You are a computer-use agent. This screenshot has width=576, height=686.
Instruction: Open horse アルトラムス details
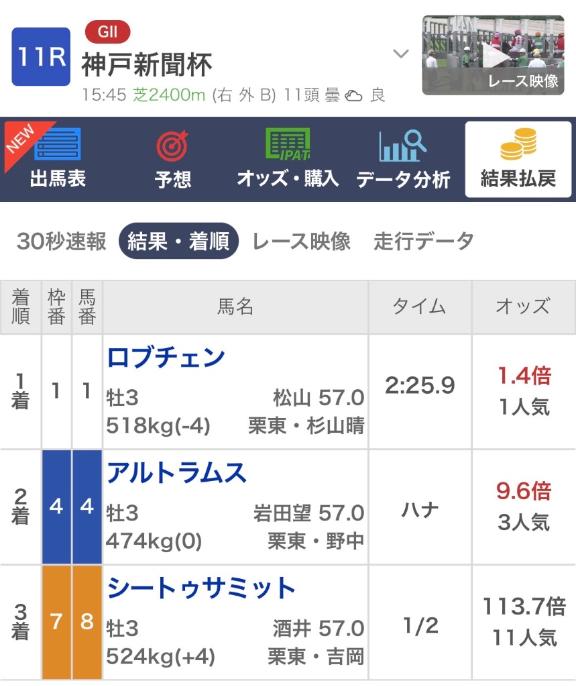[x=177, y=473]
